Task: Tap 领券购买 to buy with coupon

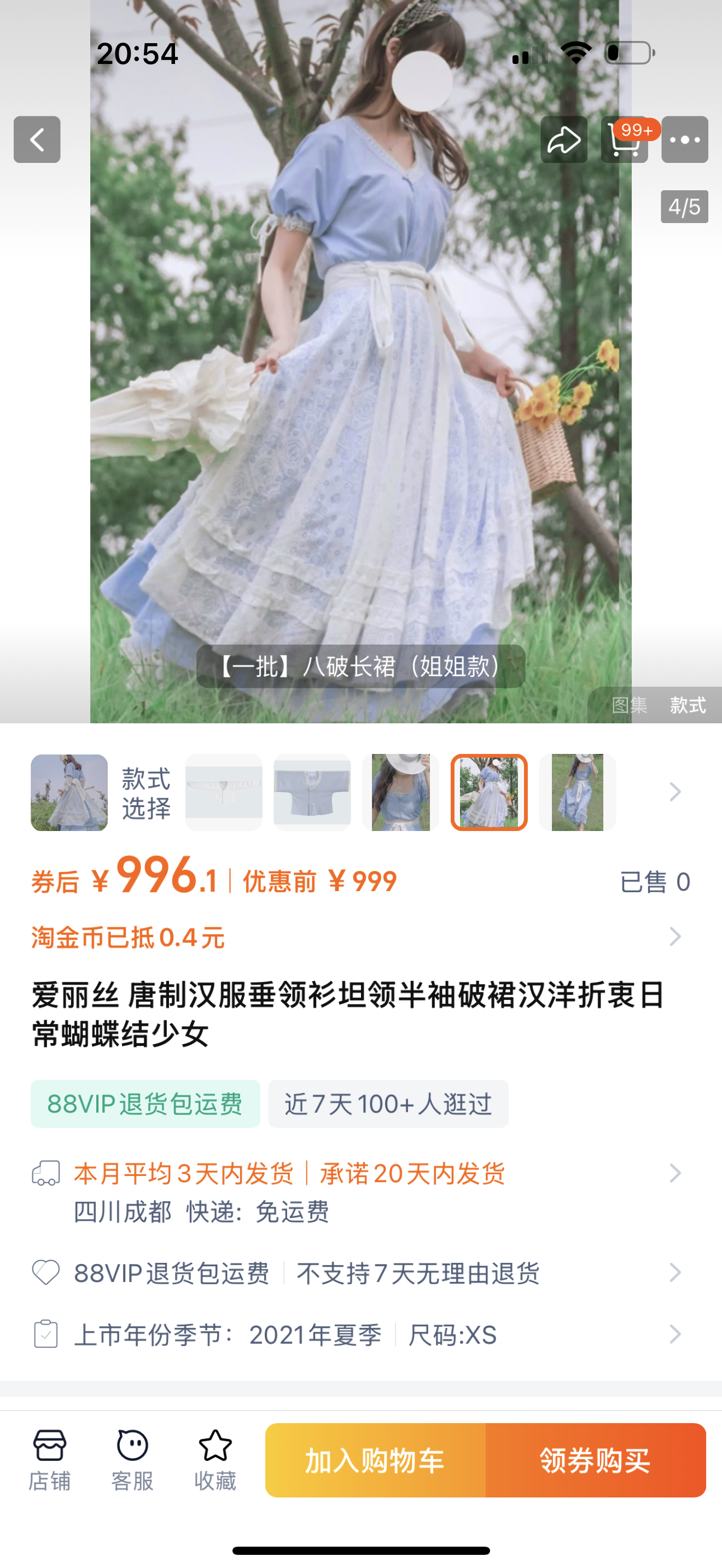Action: 595,1460
